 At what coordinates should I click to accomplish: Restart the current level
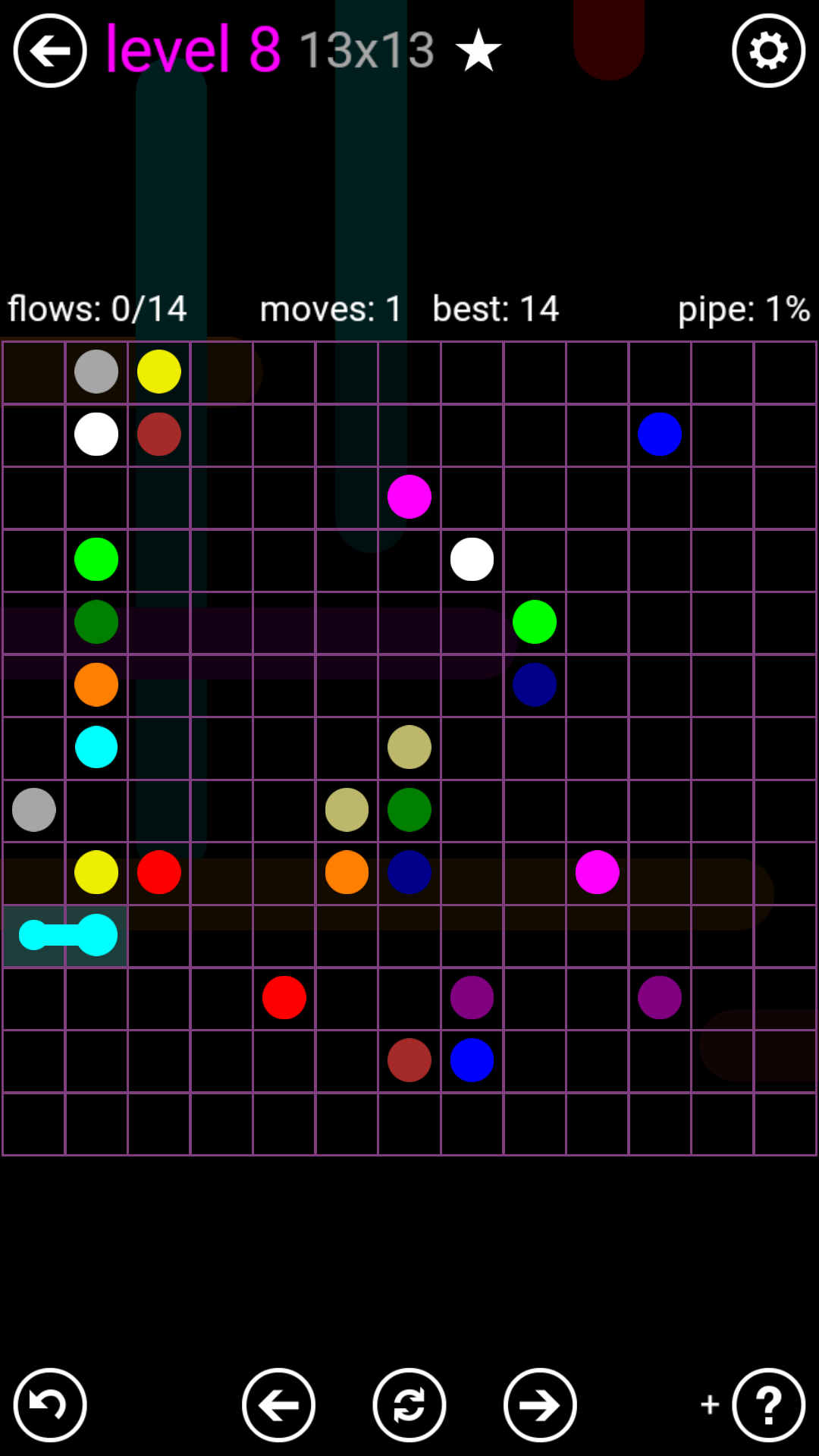click(x=409, y=1405)
